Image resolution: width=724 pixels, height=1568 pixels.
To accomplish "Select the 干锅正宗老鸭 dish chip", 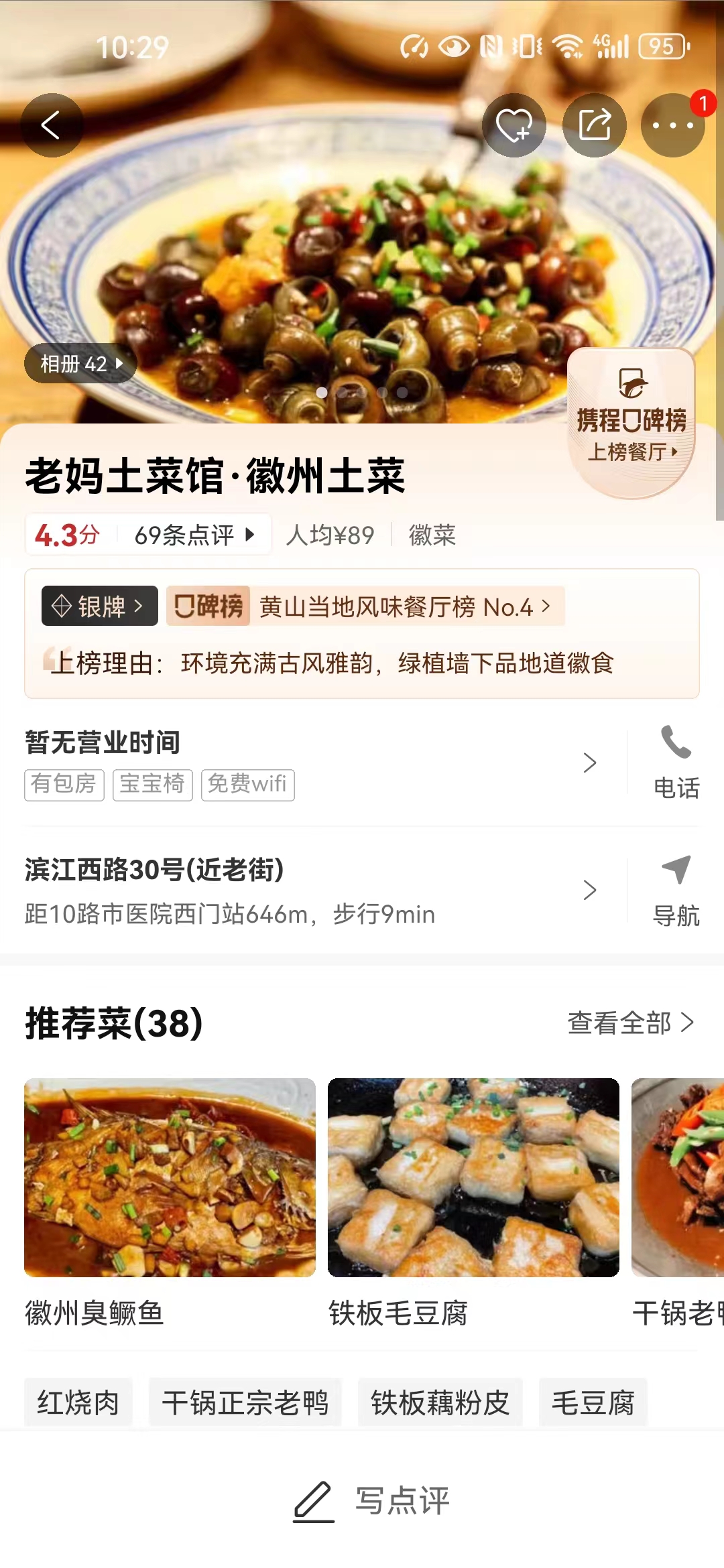I will click(245, 1402).
